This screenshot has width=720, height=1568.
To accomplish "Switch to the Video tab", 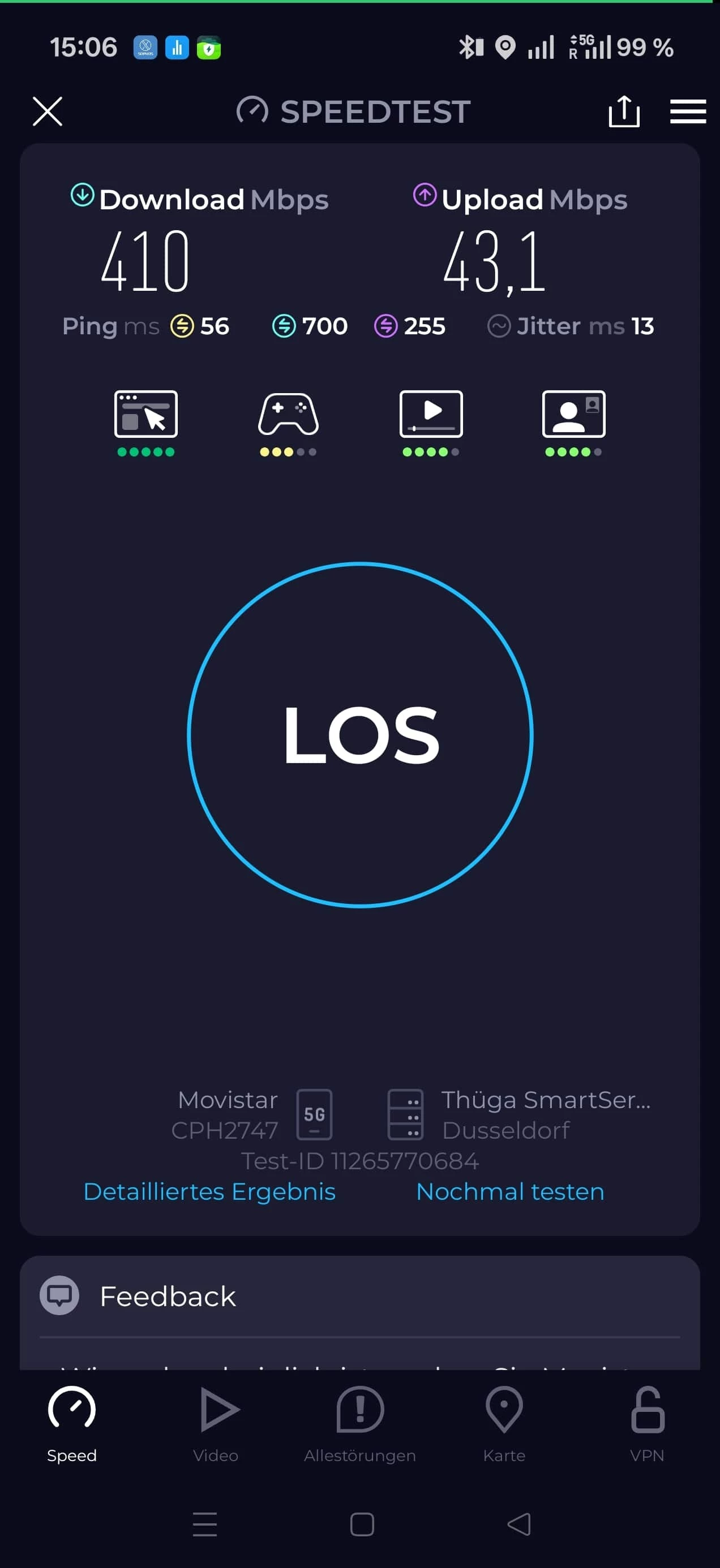I will [x=216, y=1423].
